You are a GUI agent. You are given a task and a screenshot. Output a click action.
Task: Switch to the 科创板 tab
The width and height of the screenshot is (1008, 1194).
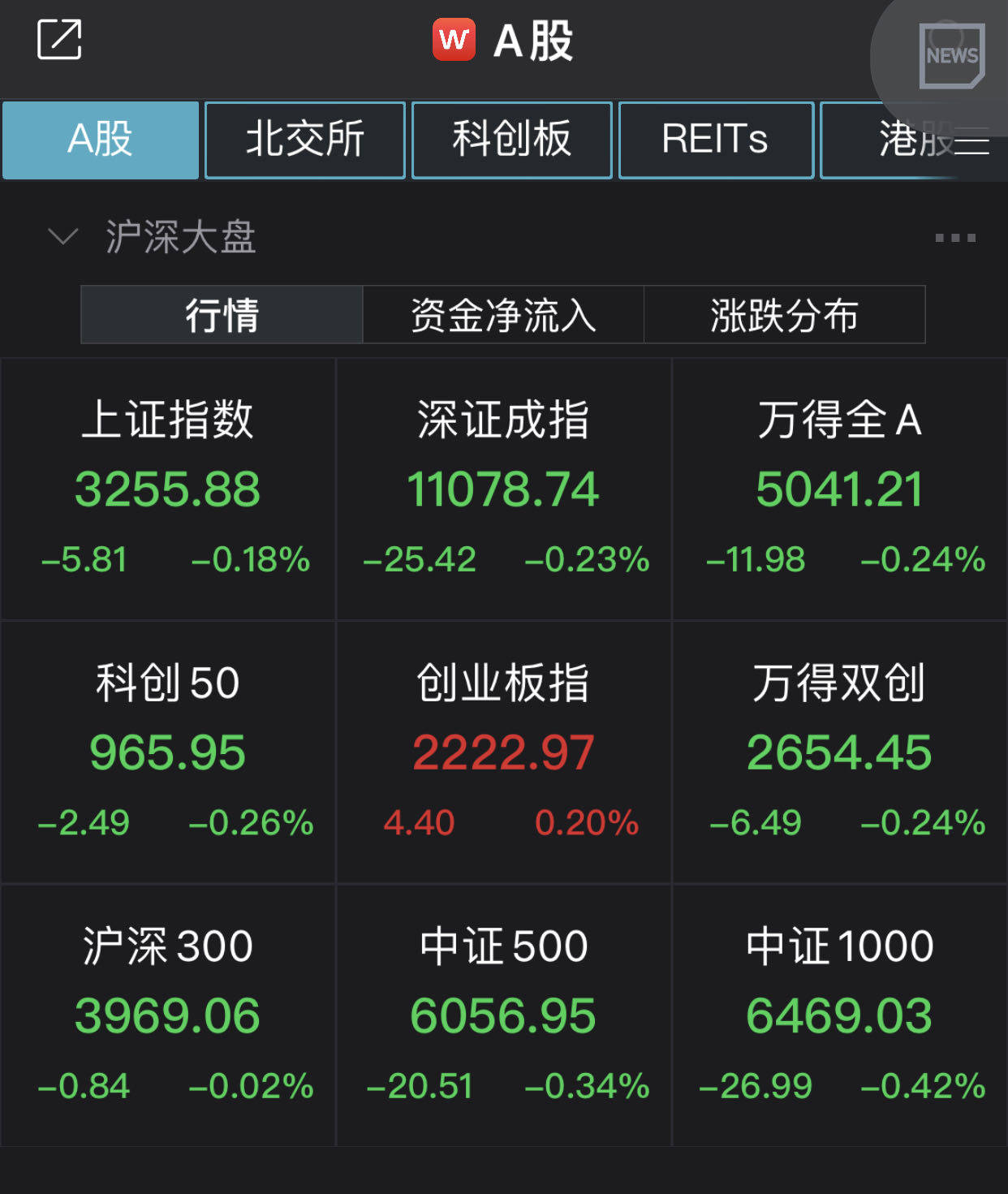tap(511, 140)
